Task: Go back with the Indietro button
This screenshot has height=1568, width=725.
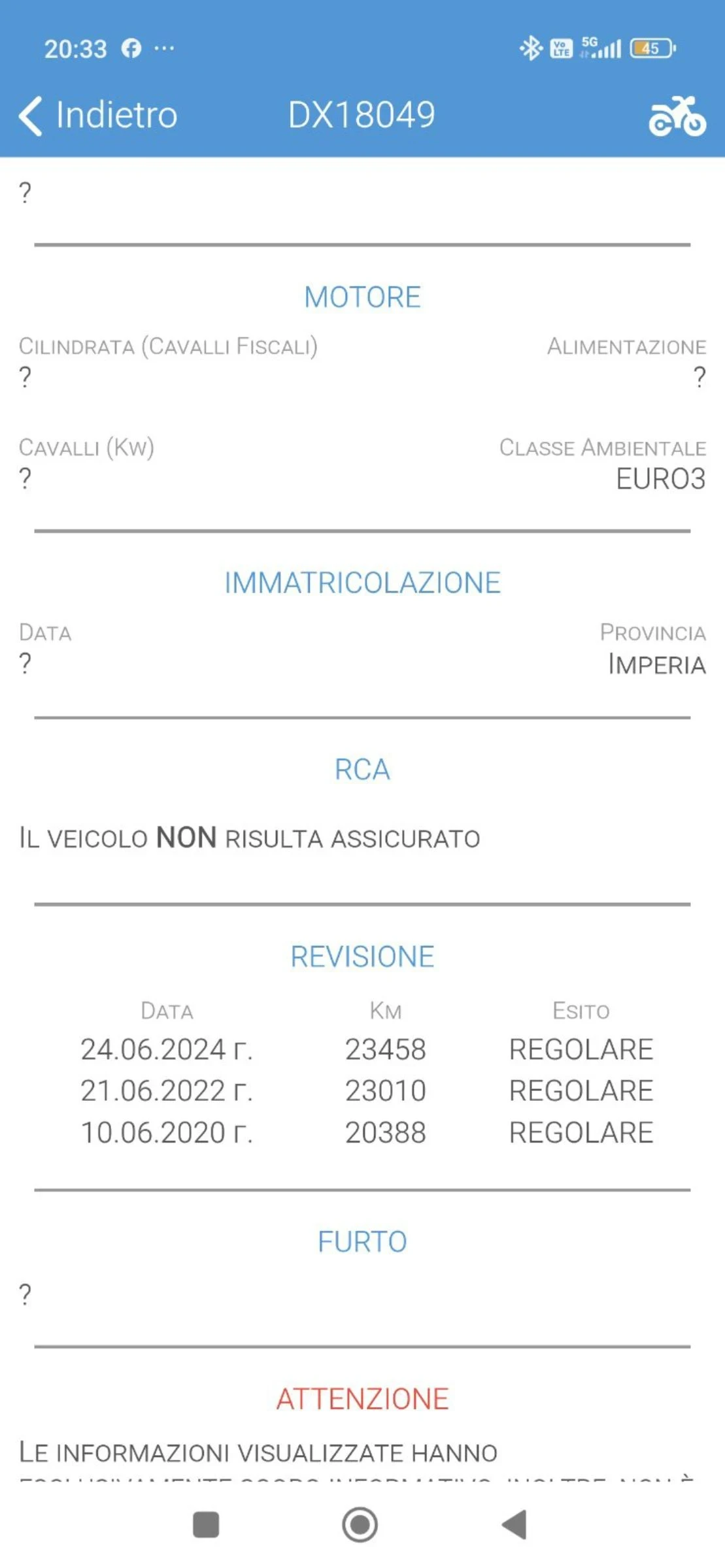Action: point(98,115)
